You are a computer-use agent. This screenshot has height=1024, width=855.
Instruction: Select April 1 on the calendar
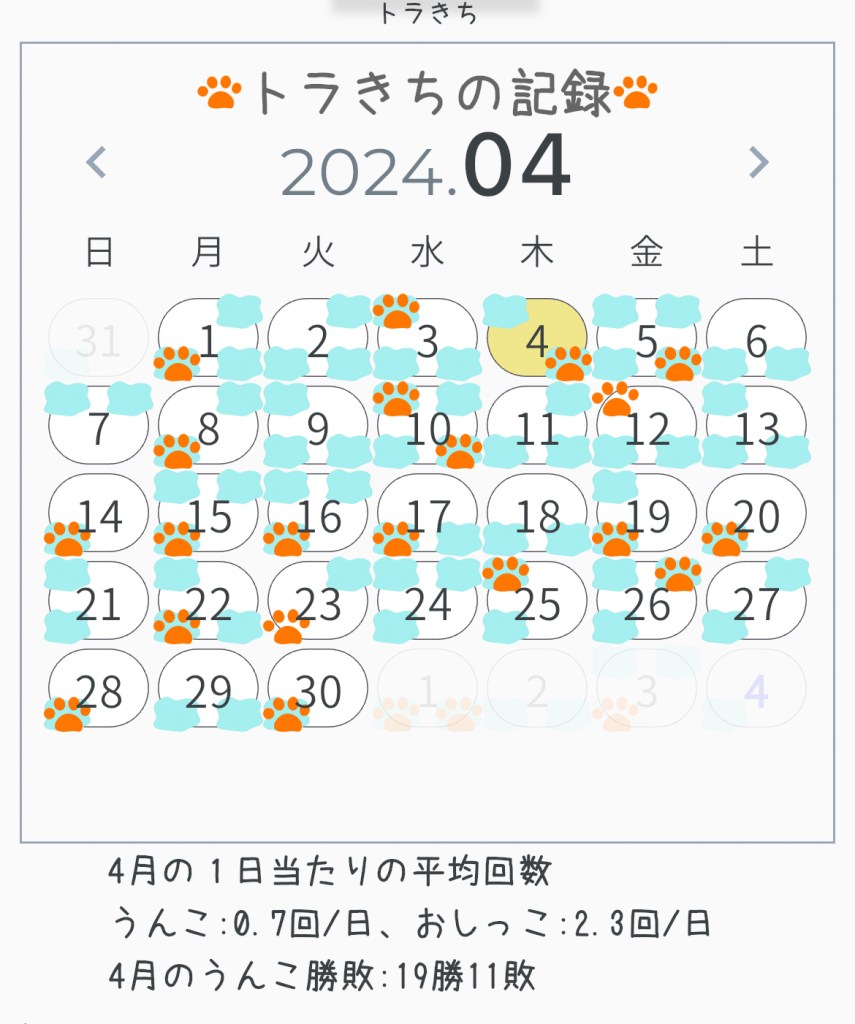click(x=208, y=342)
